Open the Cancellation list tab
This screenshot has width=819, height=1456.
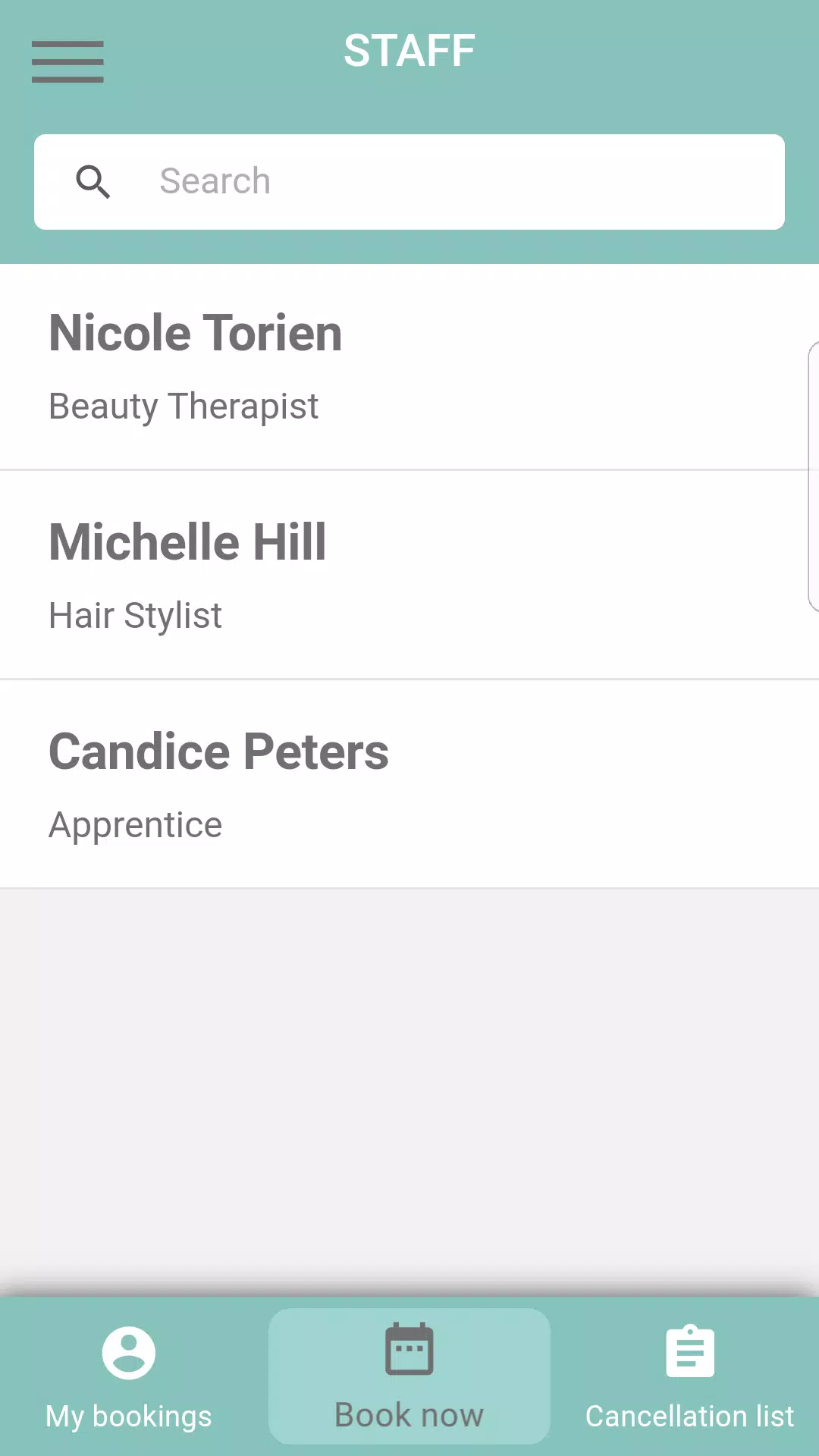pos(689,1376)
